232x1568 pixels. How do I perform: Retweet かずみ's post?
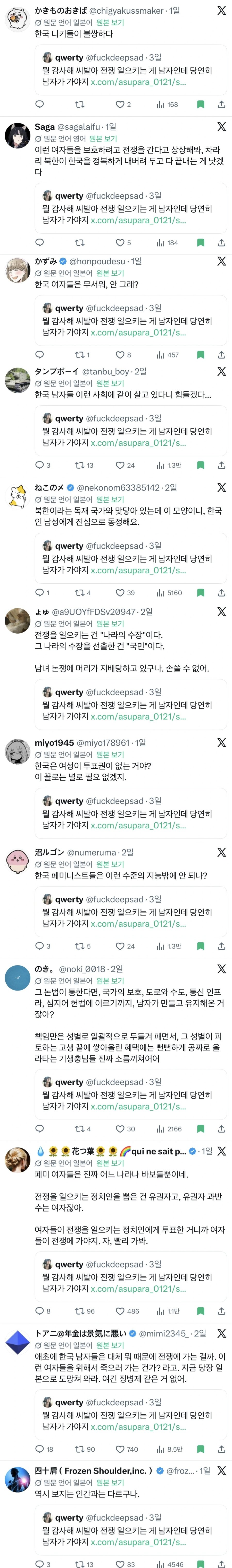(x=80, y=355)
